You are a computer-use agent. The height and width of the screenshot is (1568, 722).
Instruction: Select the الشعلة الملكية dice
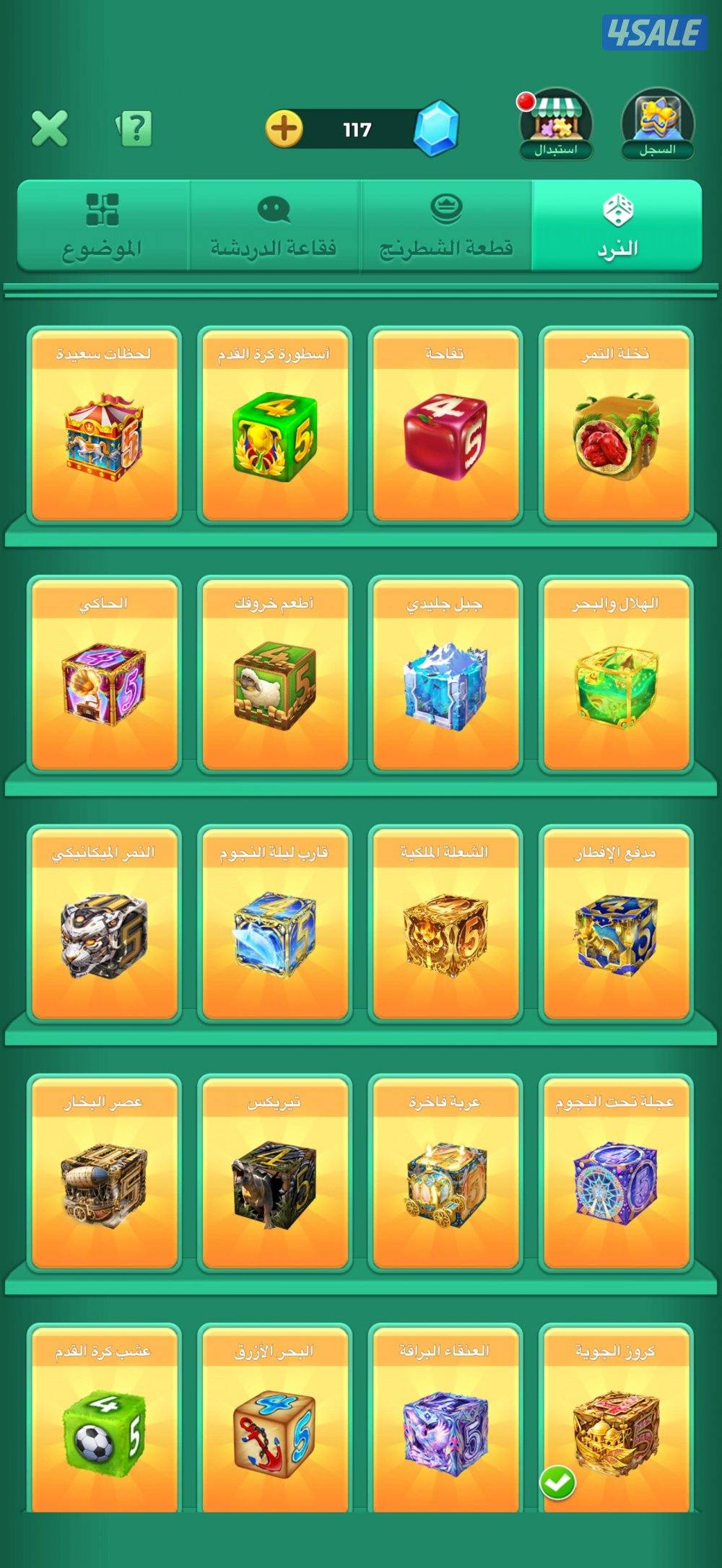coord(445,924)
